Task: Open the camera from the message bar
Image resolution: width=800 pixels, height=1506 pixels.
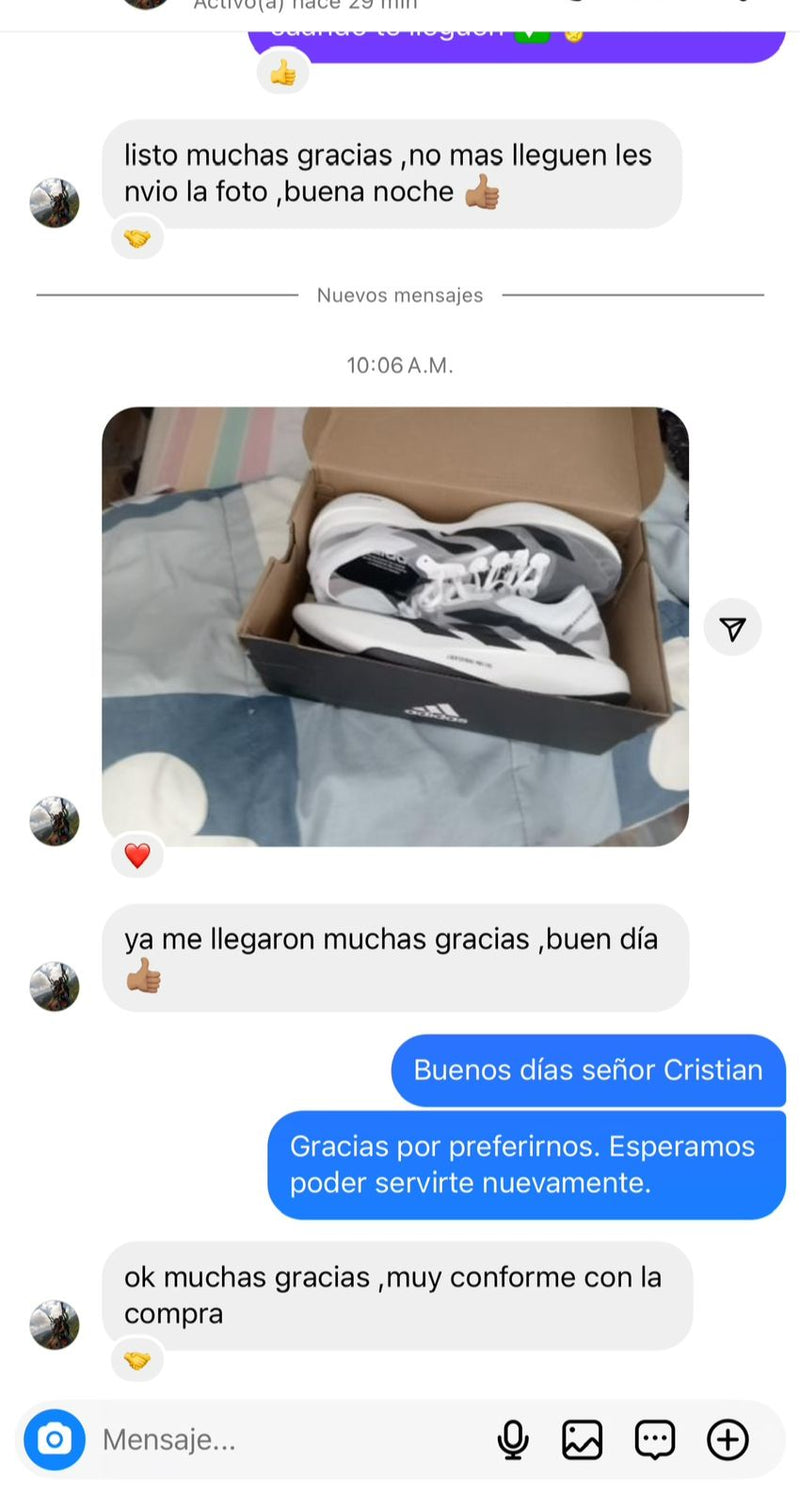Action: click(54, 1440)
